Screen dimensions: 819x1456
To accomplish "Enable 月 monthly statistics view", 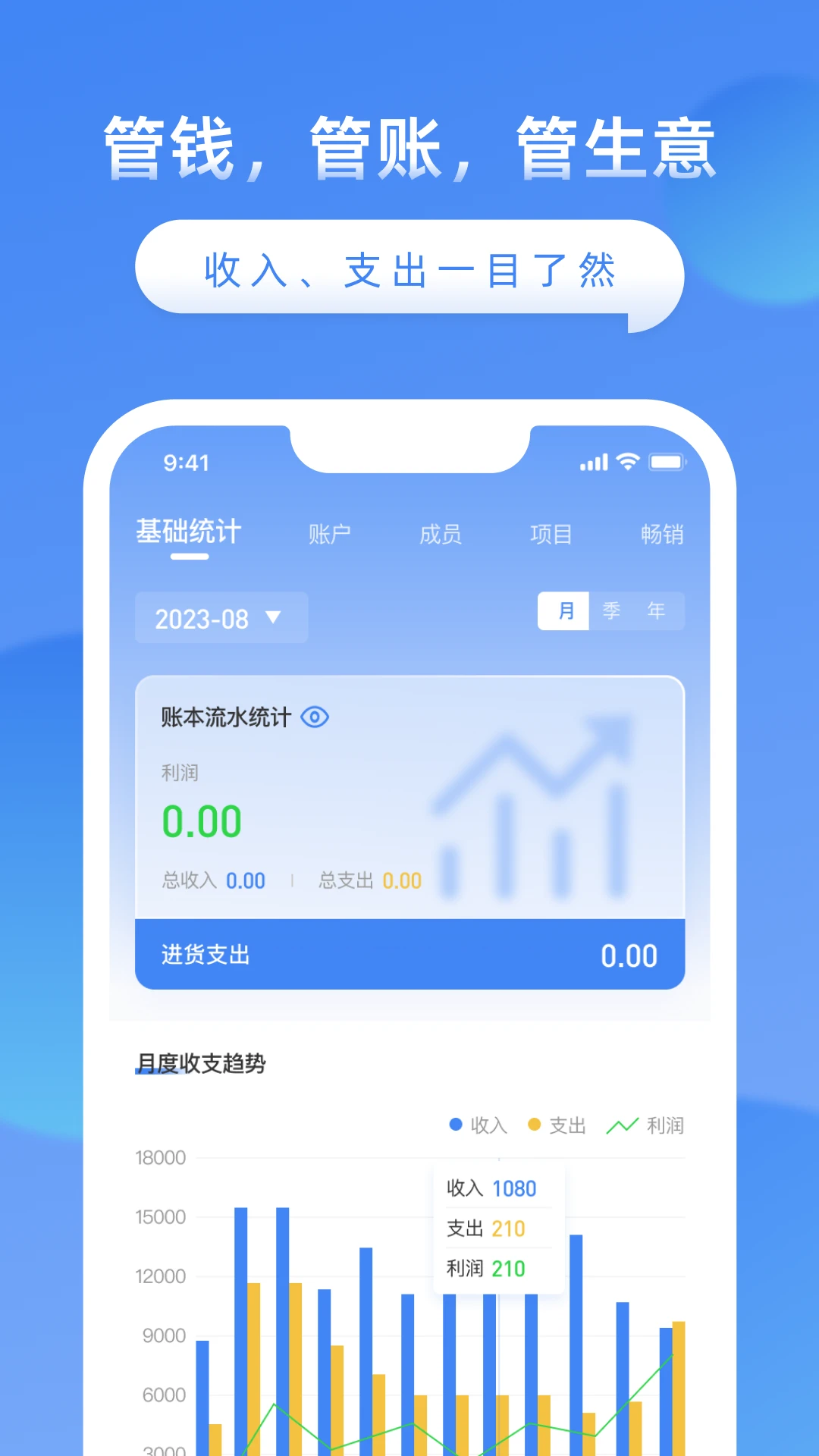I will tap(563, 610).
